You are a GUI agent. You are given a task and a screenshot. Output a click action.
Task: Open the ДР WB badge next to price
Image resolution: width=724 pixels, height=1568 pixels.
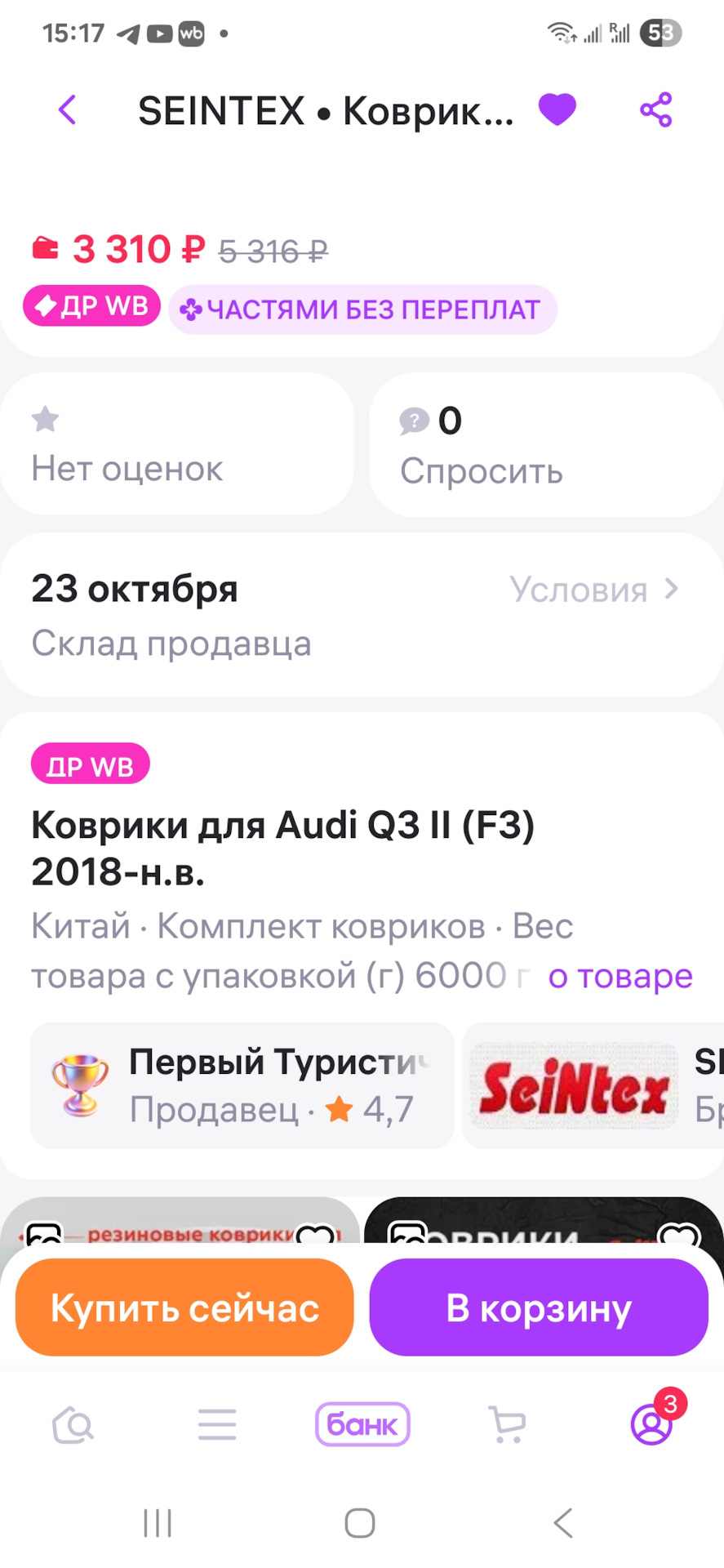91,305
